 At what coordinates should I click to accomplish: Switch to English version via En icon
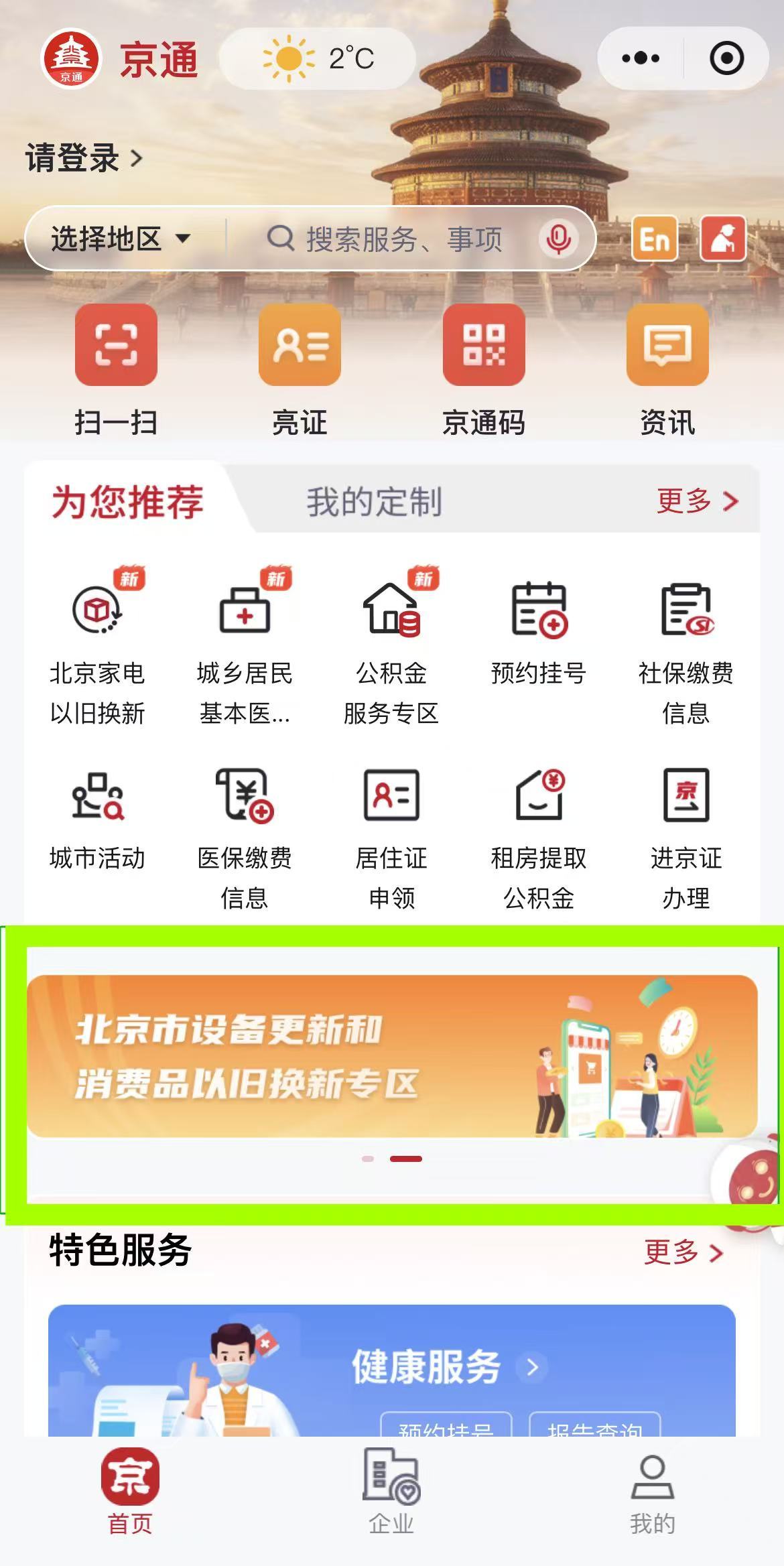[654, 239]
